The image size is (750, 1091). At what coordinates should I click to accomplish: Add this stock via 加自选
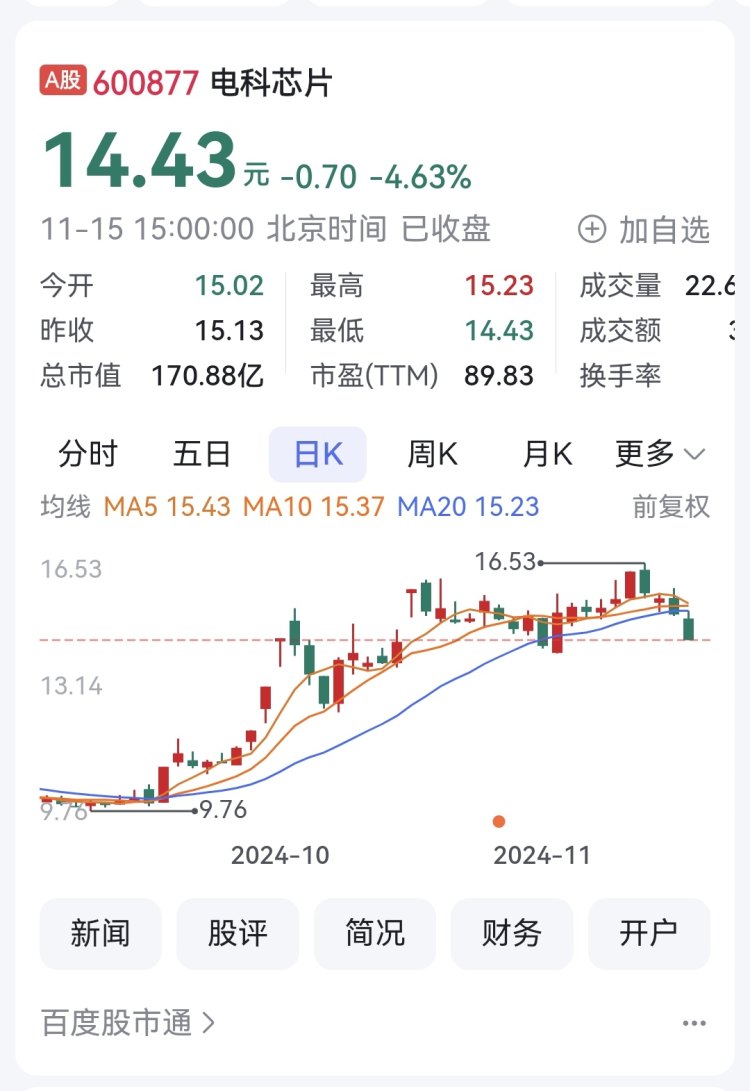pyautogui.click(x=645, y=230)
